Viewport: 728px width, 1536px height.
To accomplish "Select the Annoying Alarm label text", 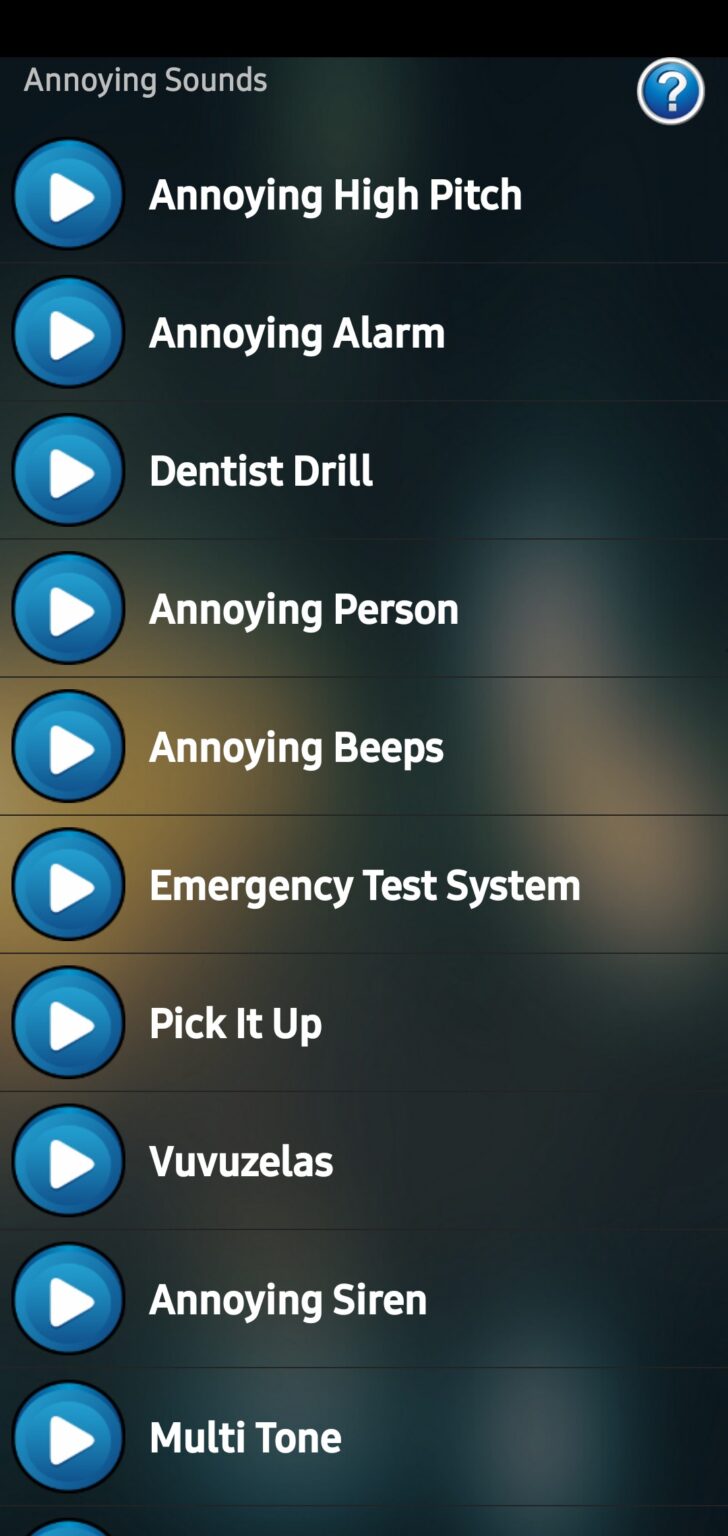I will click(296, 332).
